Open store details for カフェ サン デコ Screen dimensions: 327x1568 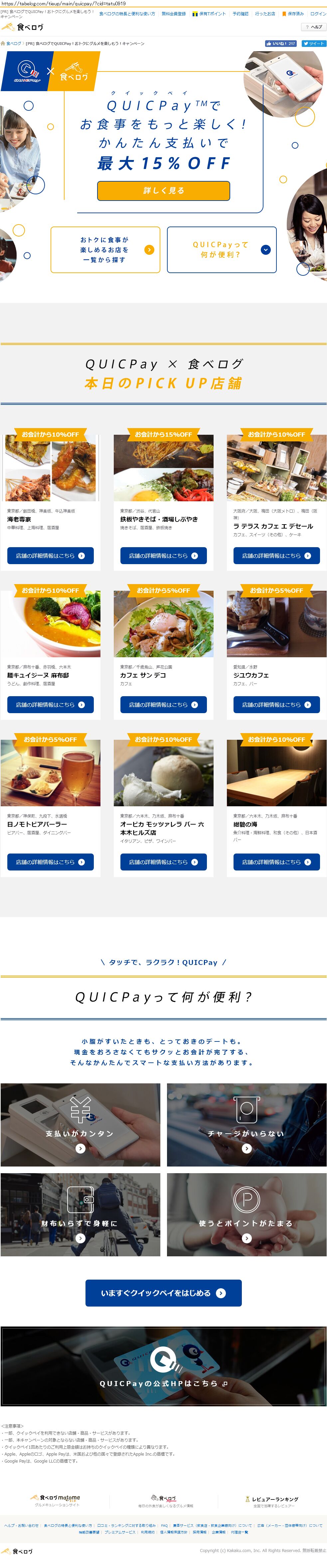click(163, 705)
